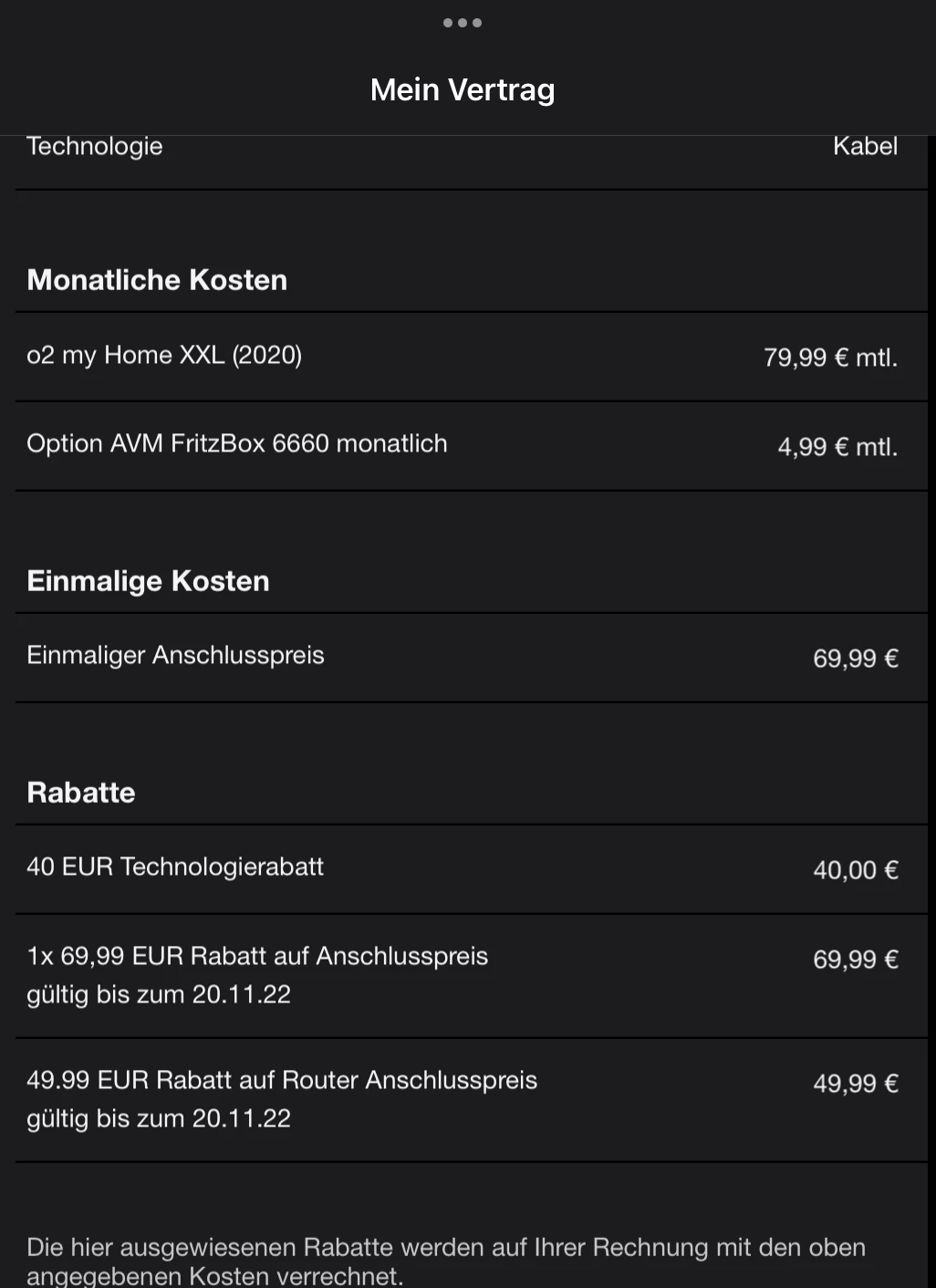Open the three-dot multitasking menu
This screenshot has width=936, height=1288.
pos(463,23)
